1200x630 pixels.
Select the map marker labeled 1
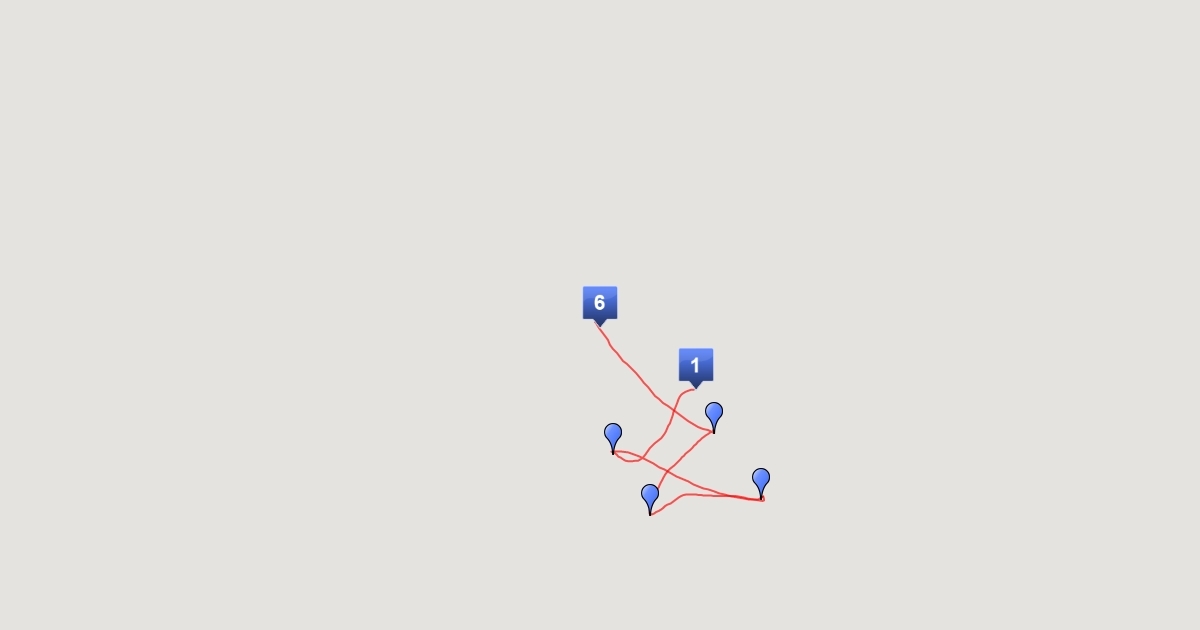696,365
